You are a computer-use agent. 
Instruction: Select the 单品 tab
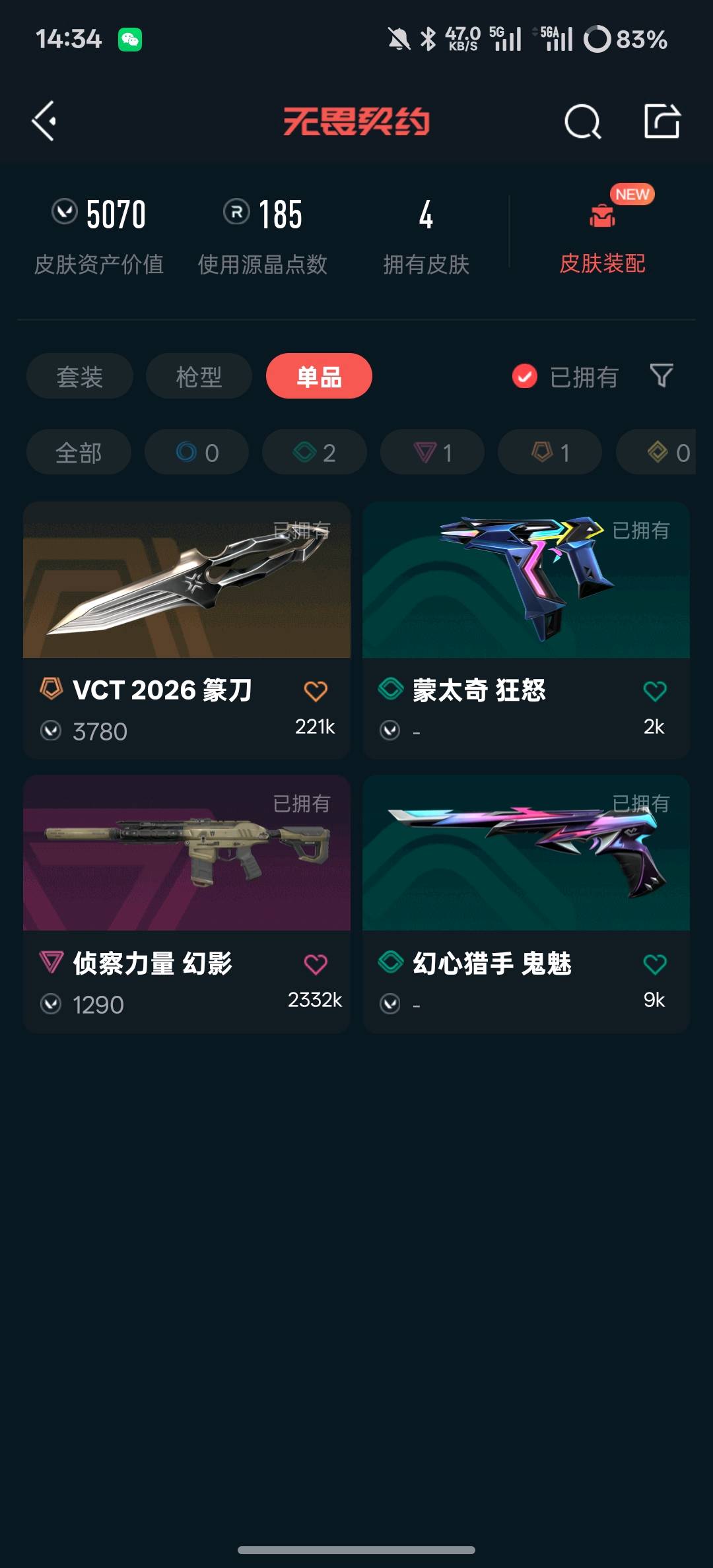(319, 376)
